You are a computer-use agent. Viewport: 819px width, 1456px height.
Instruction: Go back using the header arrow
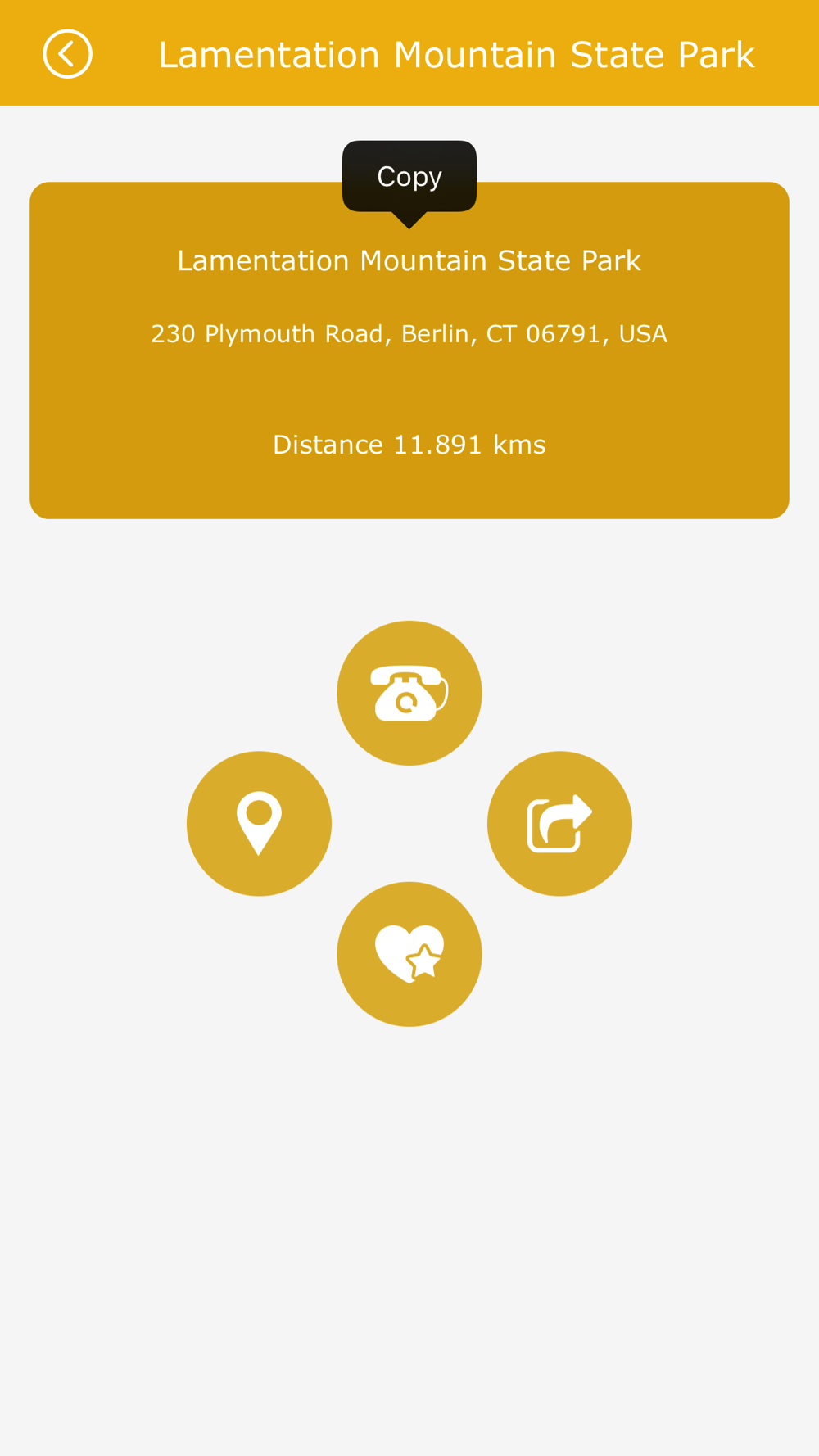[x=67, y=54]
